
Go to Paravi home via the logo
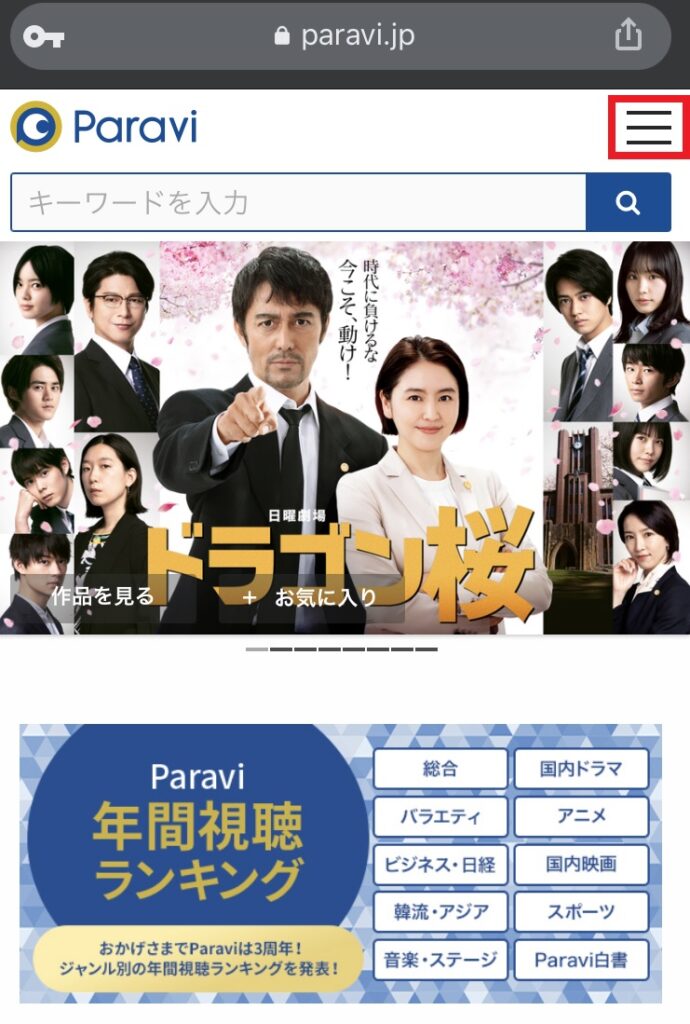104,127
